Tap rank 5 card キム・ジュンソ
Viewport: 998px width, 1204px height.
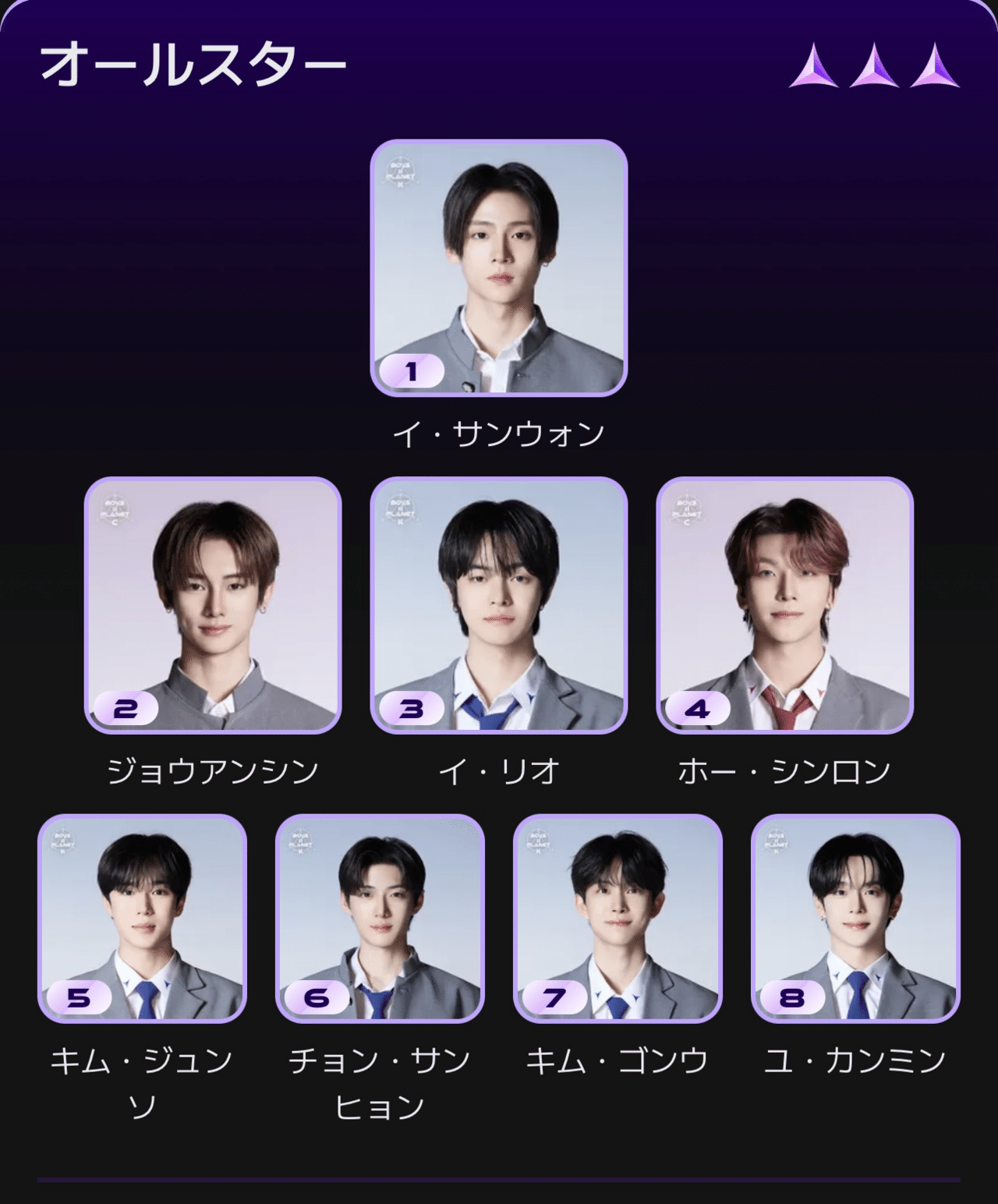pyautogui.click(x=142, y=918)
